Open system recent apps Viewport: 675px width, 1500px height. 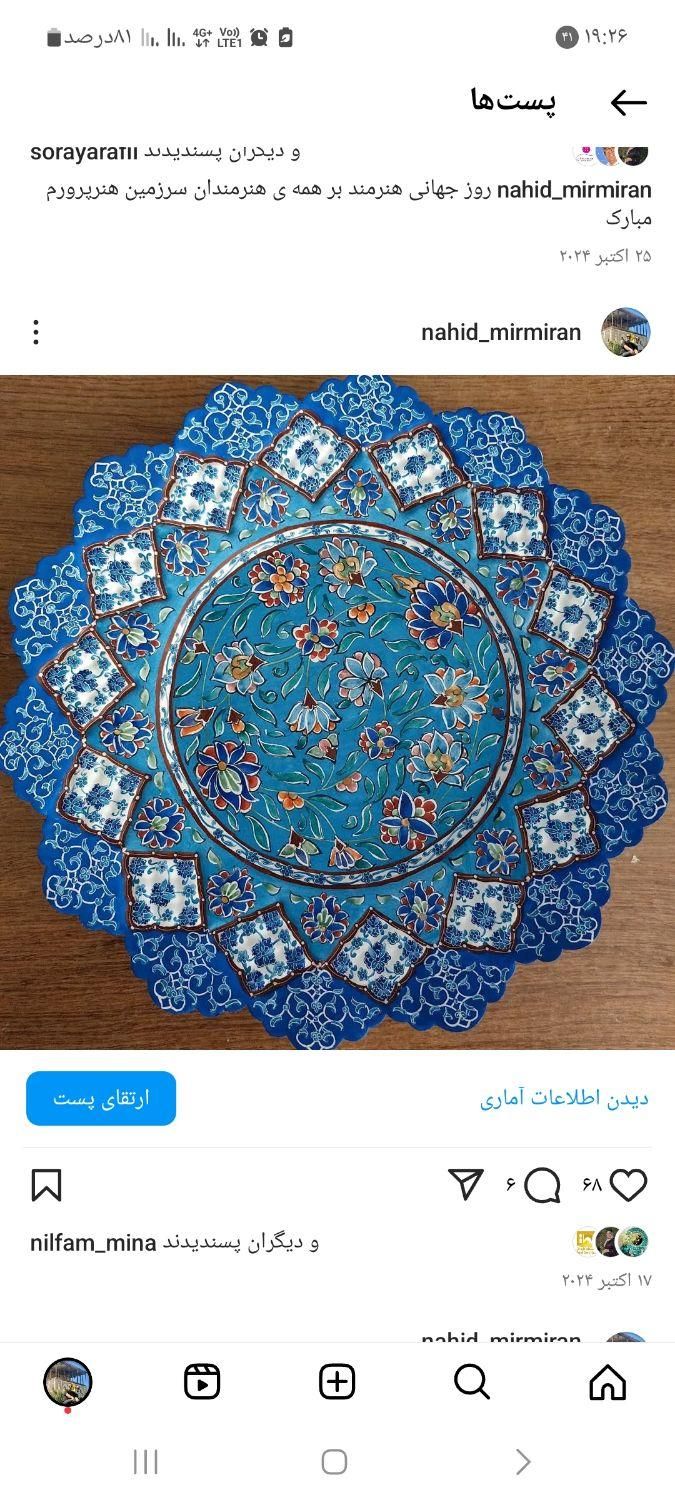[146, 1462]
